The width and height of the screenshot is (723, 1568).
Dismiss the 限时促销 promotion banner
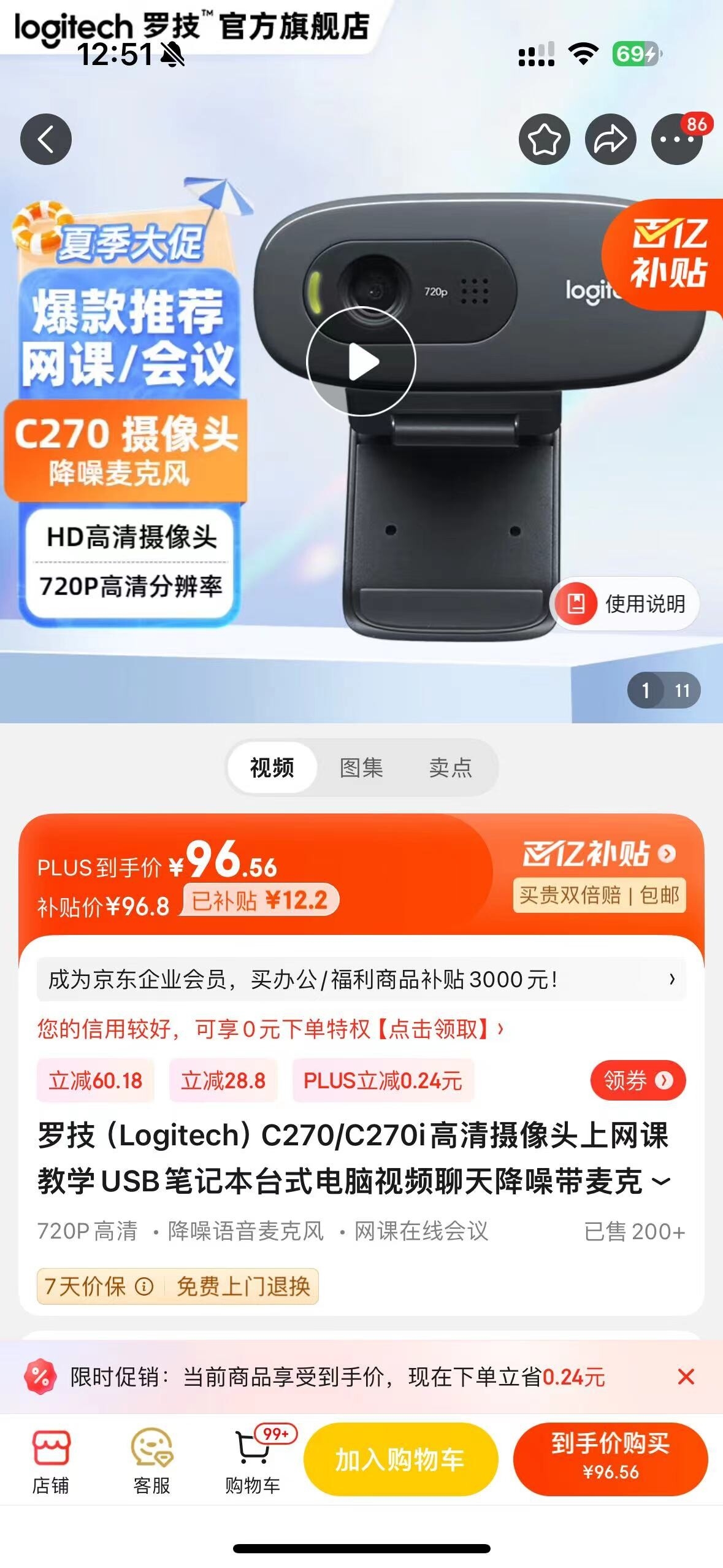pos(686,1377)
